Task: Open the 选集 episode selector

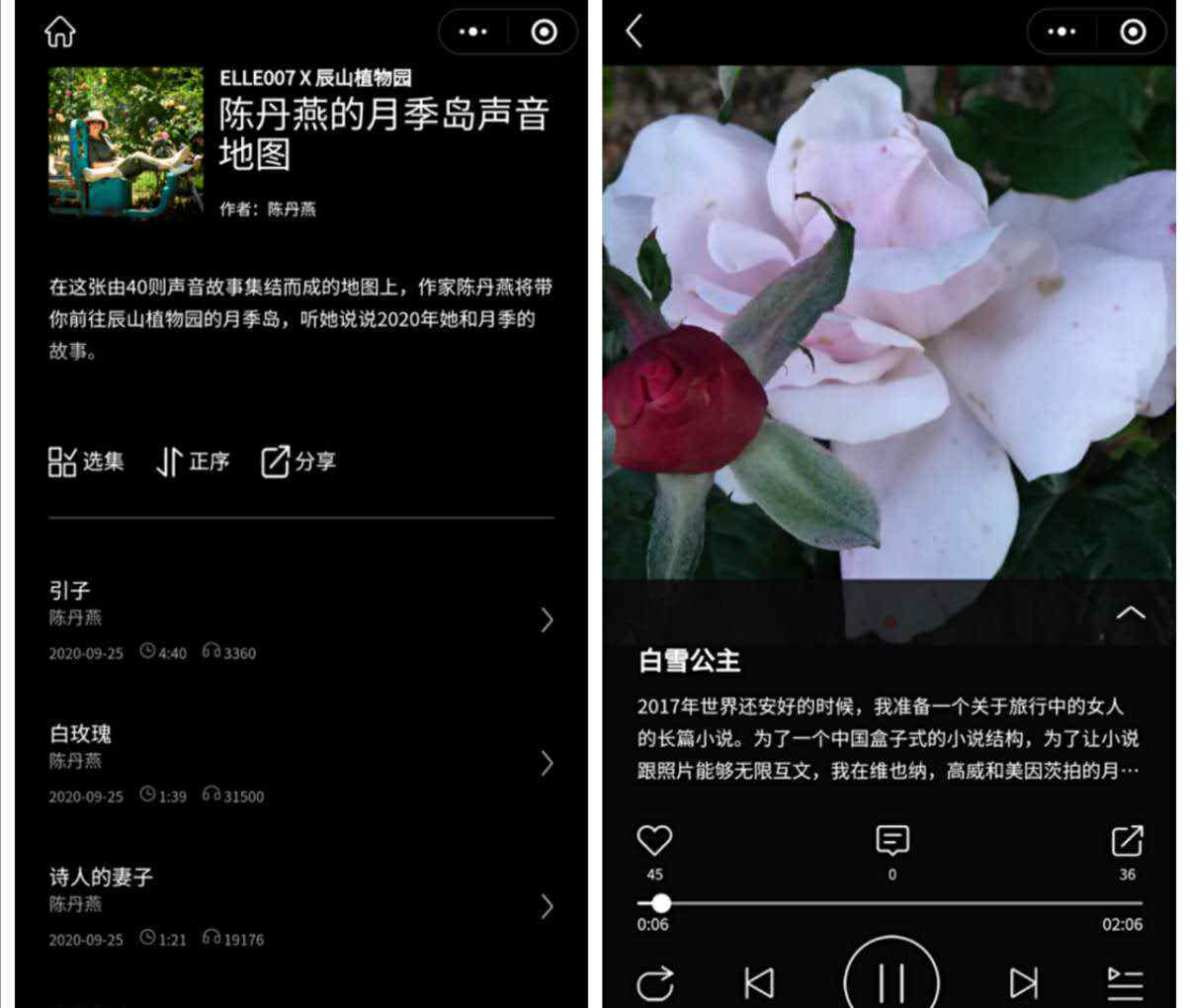Action: point(86,461)
